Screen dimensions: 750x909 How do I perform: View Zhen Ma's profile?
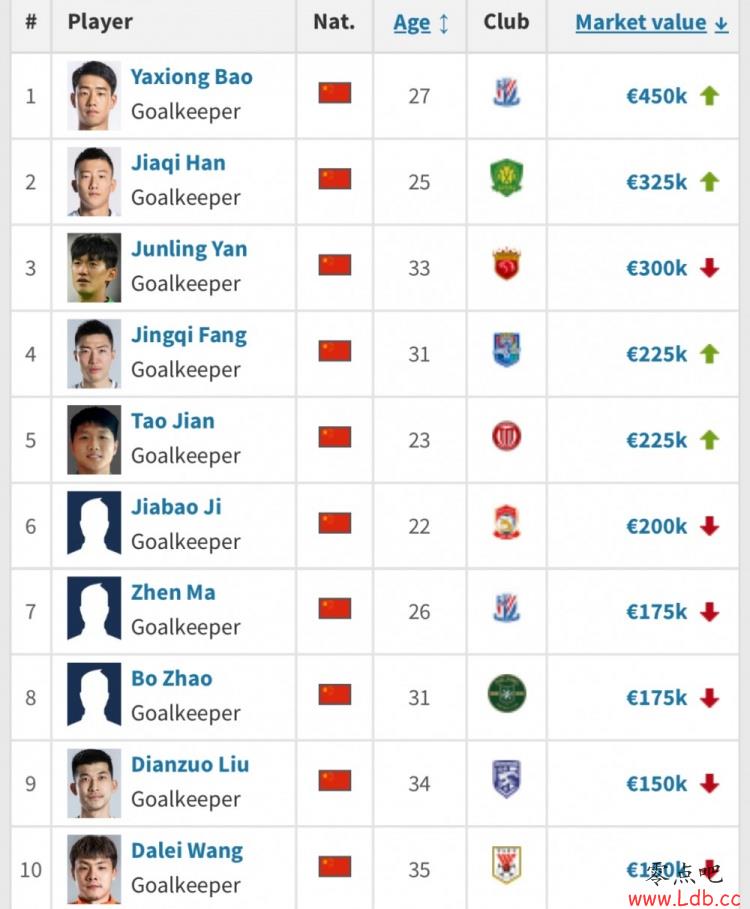172,593
